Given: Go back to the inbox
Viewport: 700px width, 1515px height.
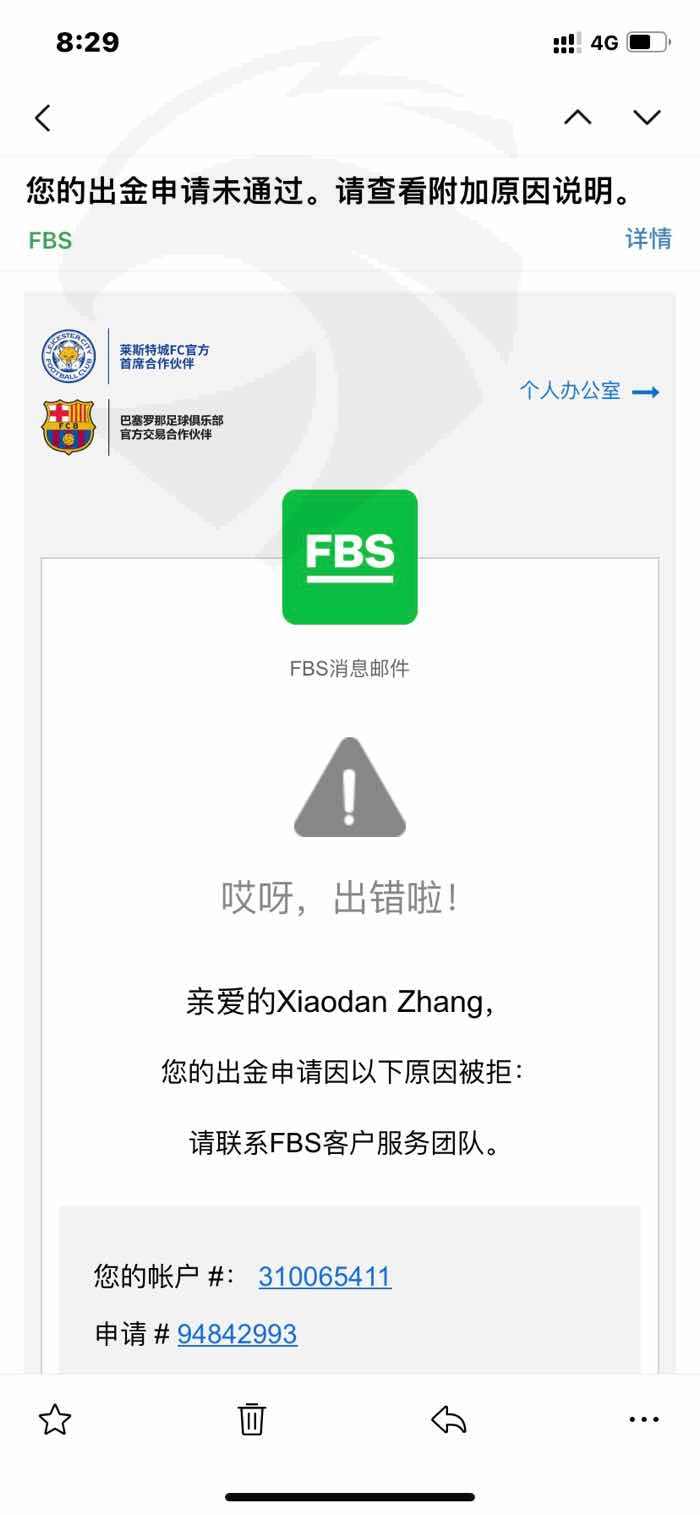Looking at the screenshot, I should click(42, 118).
